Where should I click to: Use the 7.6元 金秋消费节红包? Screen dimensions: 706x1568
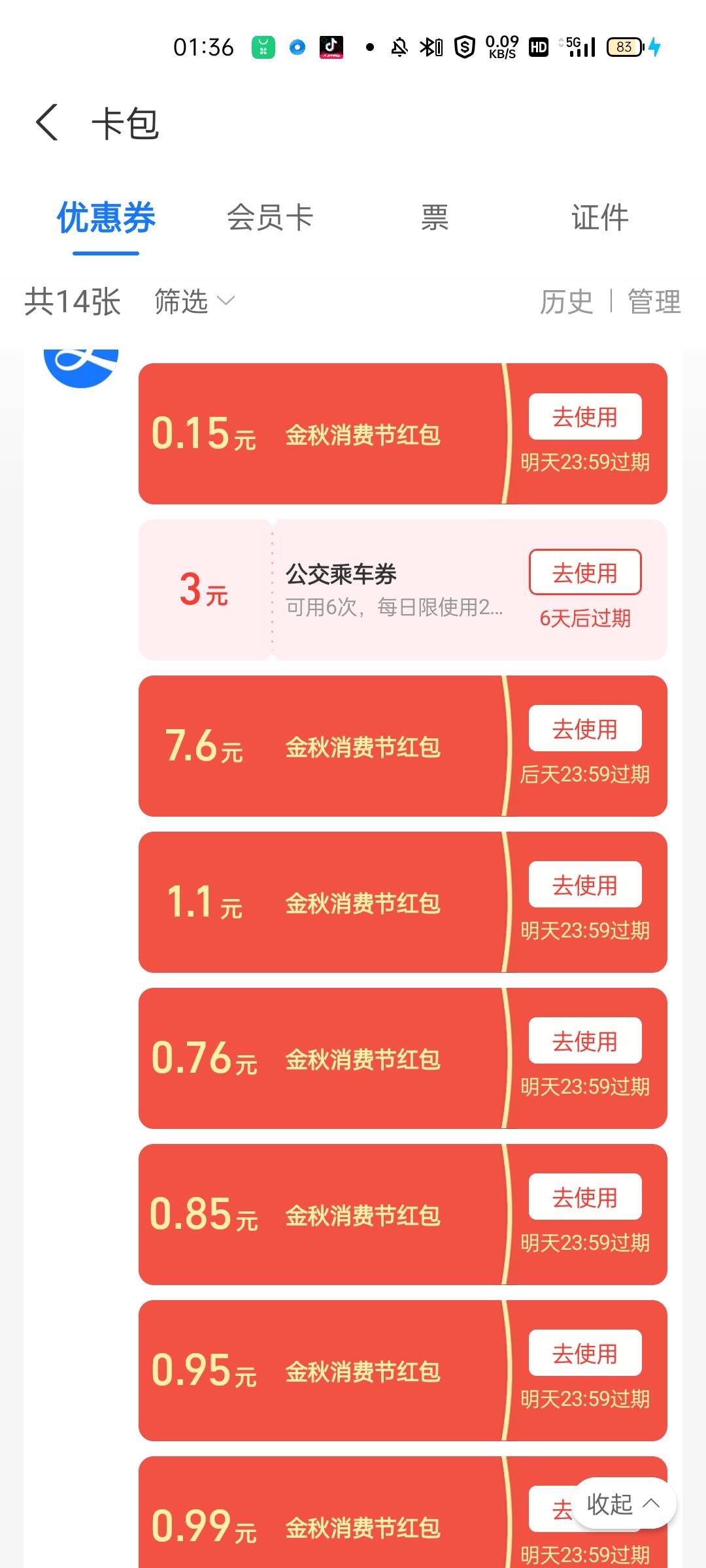coord(585,728)
